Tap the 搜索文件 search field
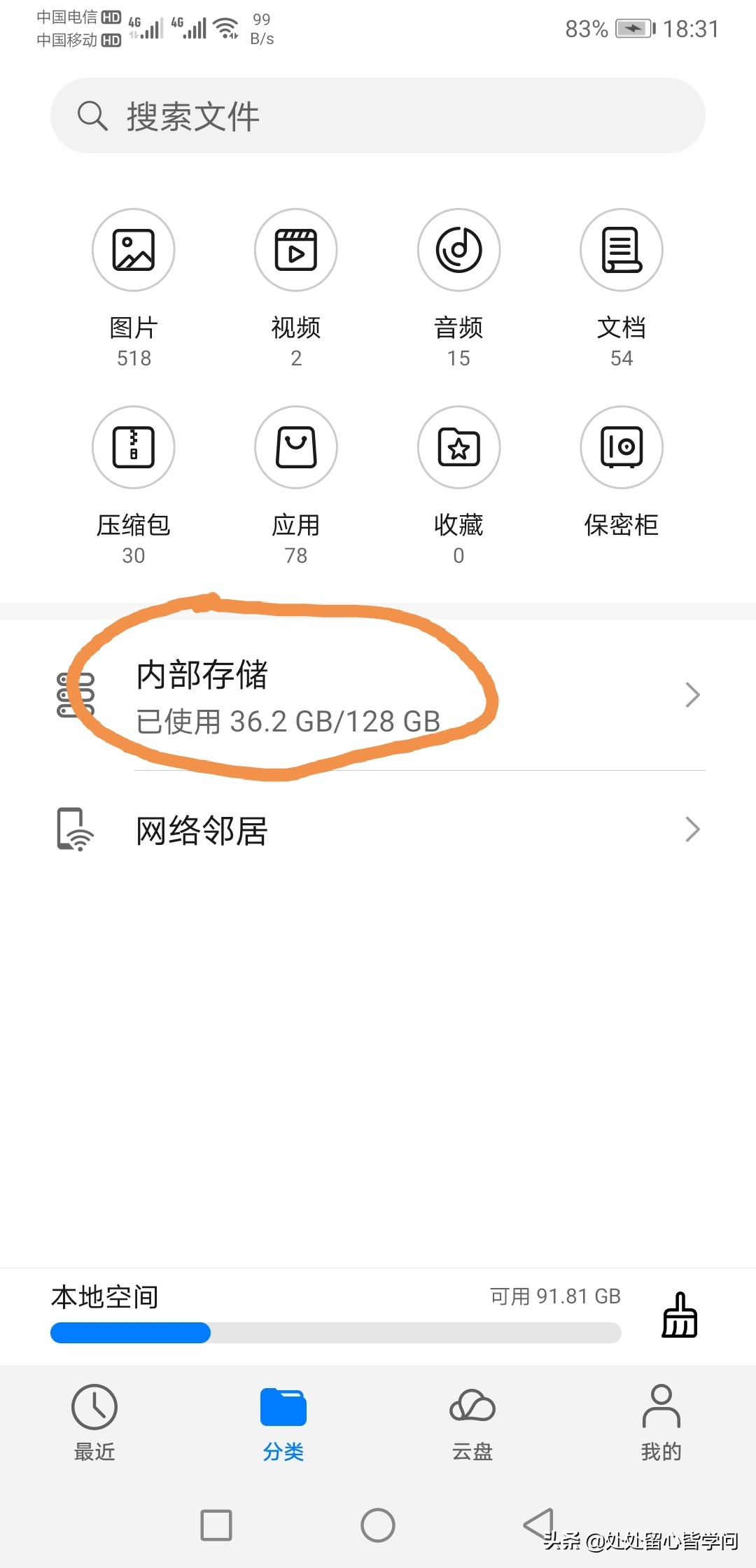 (x=378, y=116)
